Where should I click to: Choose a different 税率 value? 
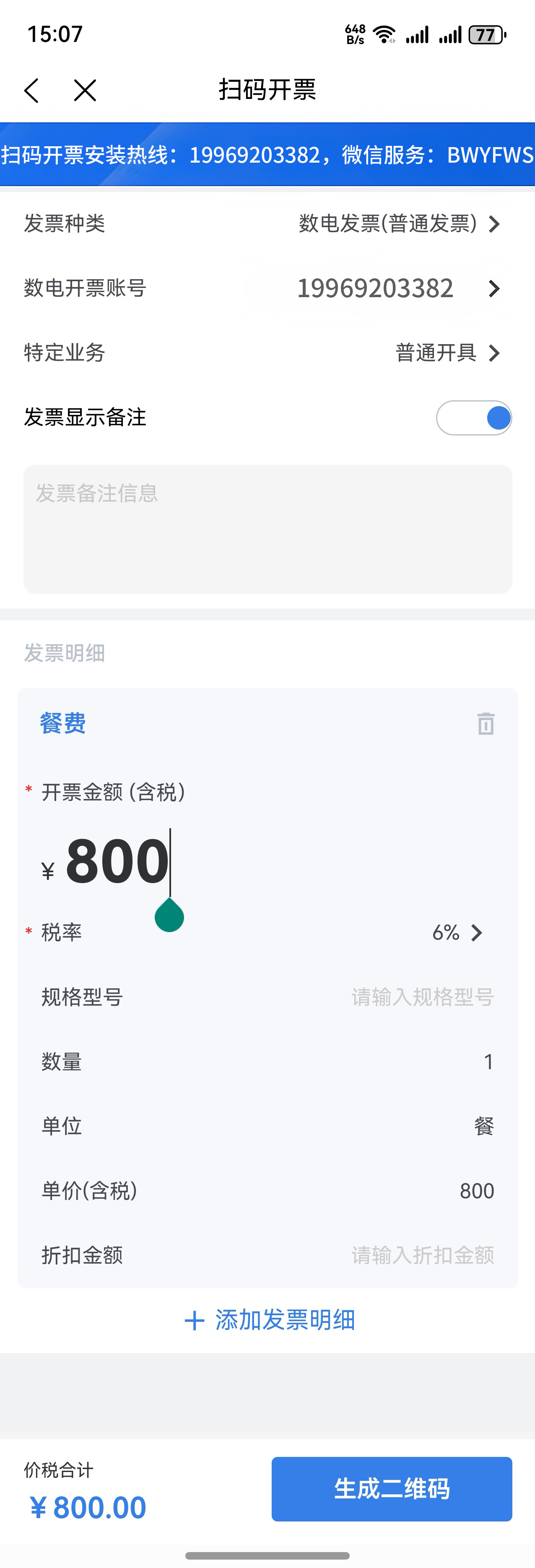[457, 933]
